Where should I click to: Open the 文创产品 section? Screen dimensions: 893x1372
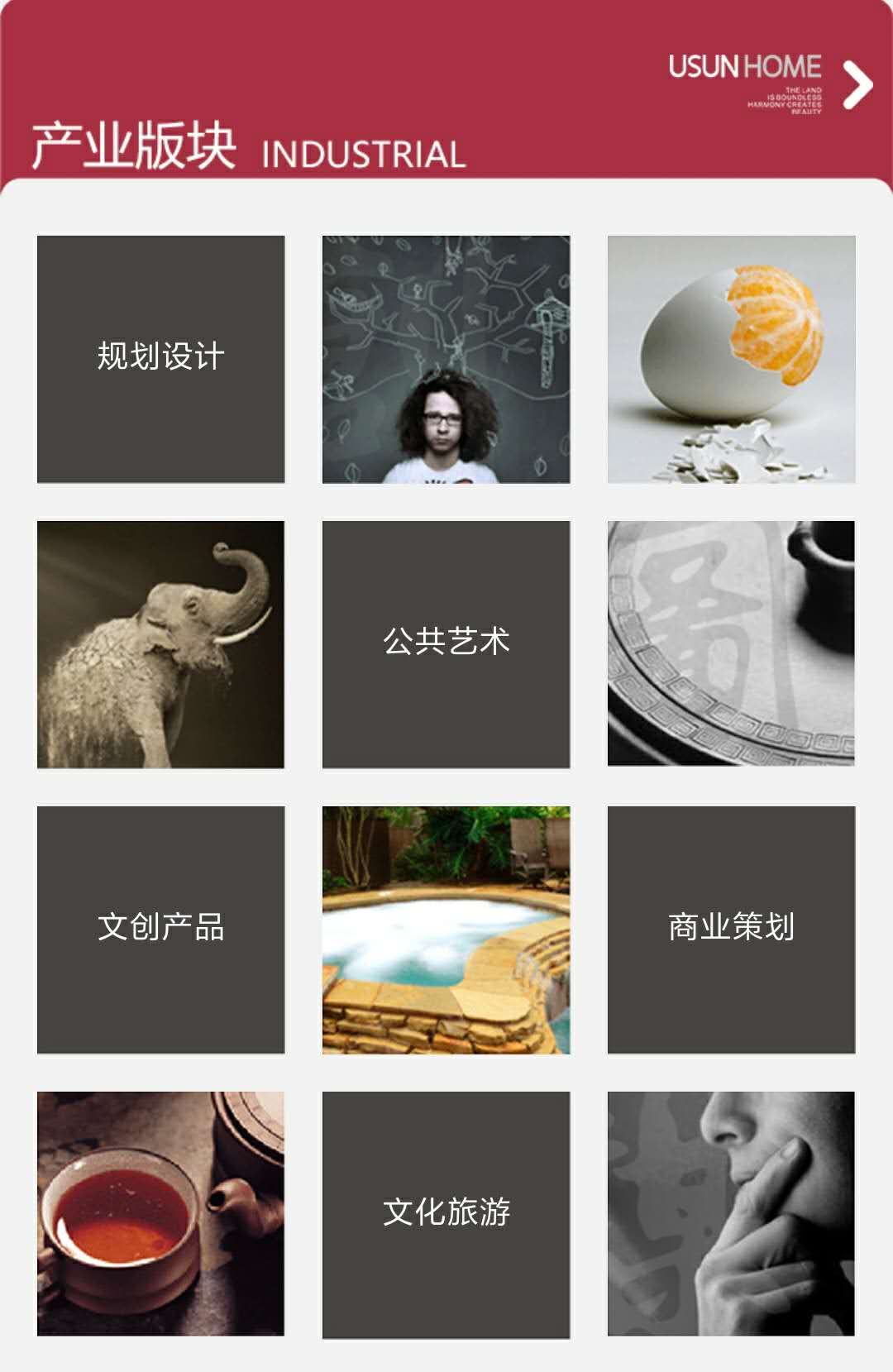tap(160, 930)
